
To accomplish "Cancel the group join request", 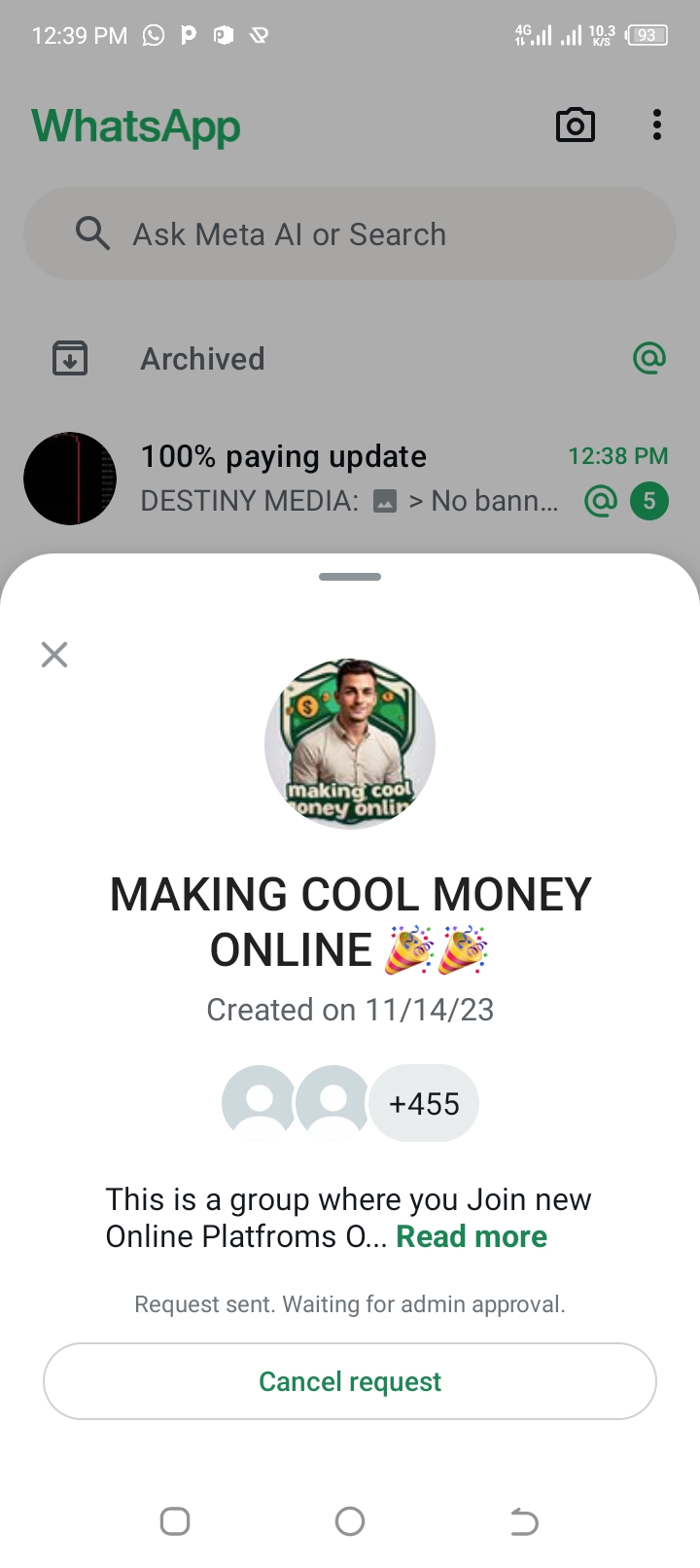I will point(350,1381).
